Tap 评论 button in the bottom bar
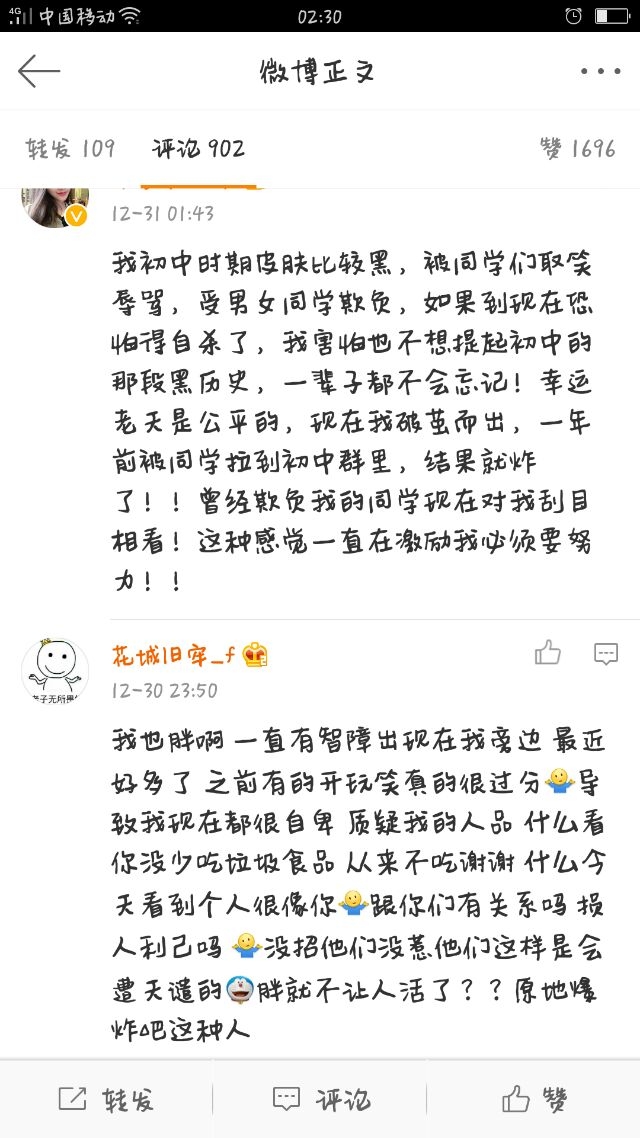Screen dimensions: 640x1138 click(321, 1100)
